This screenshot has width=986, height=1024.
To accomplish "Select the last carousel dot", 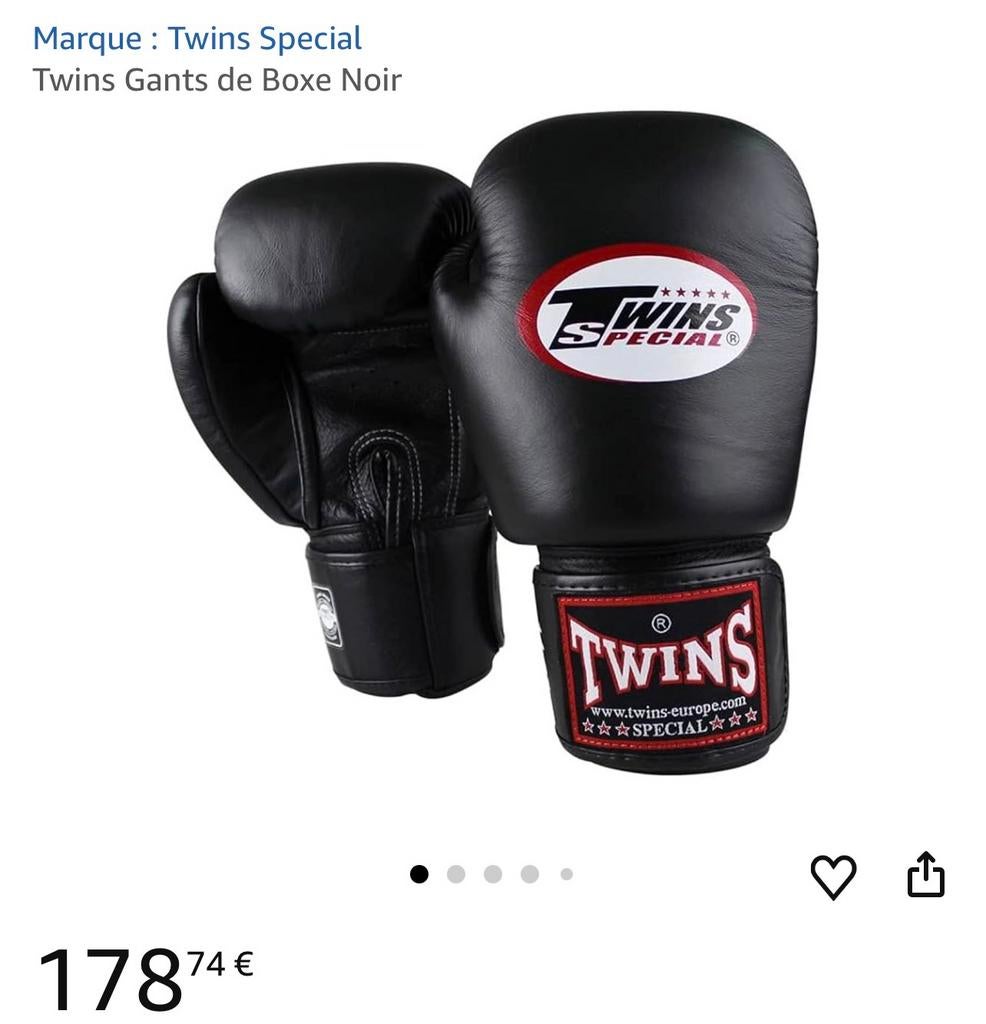I will tap(566, 874).
